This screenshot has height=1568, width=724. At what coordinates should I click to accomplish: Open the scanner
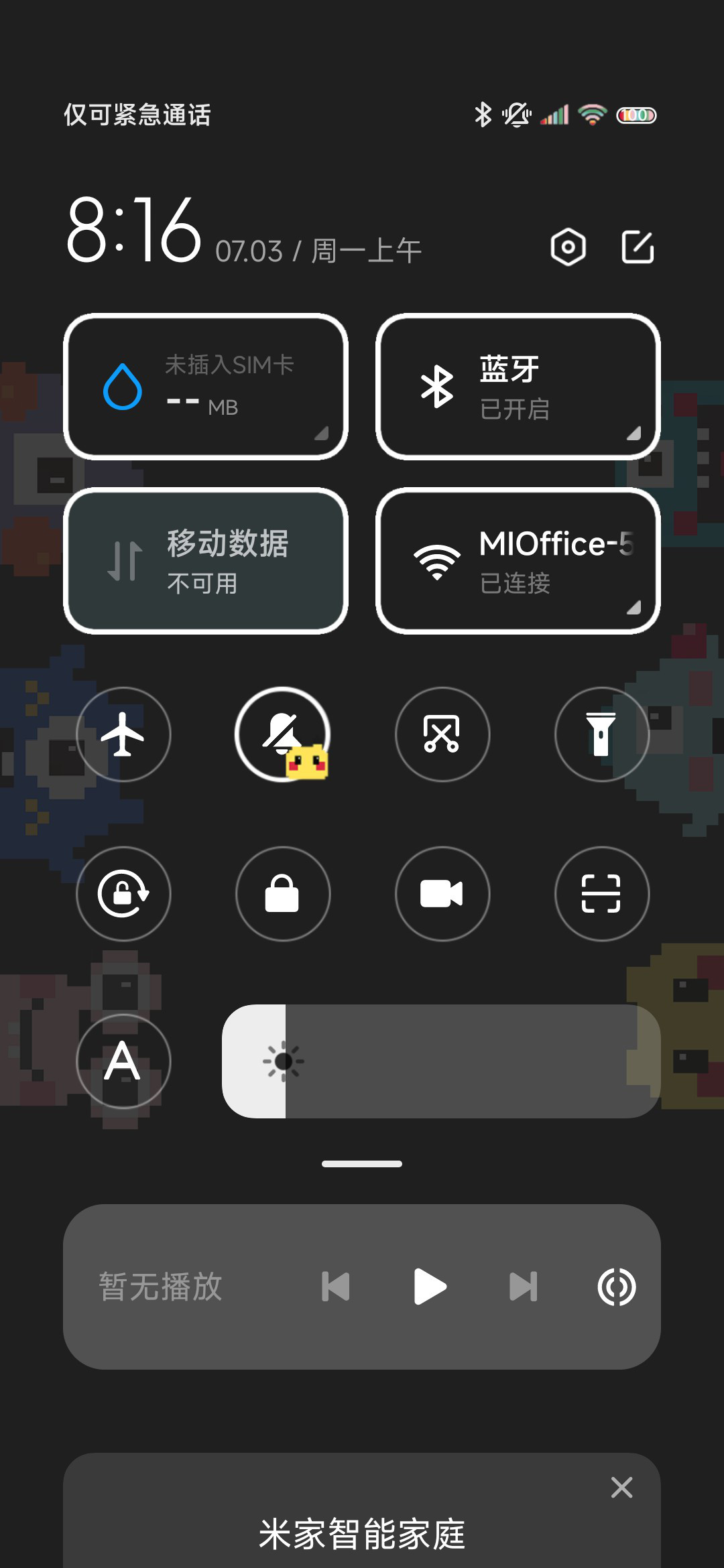click(601, 894)
